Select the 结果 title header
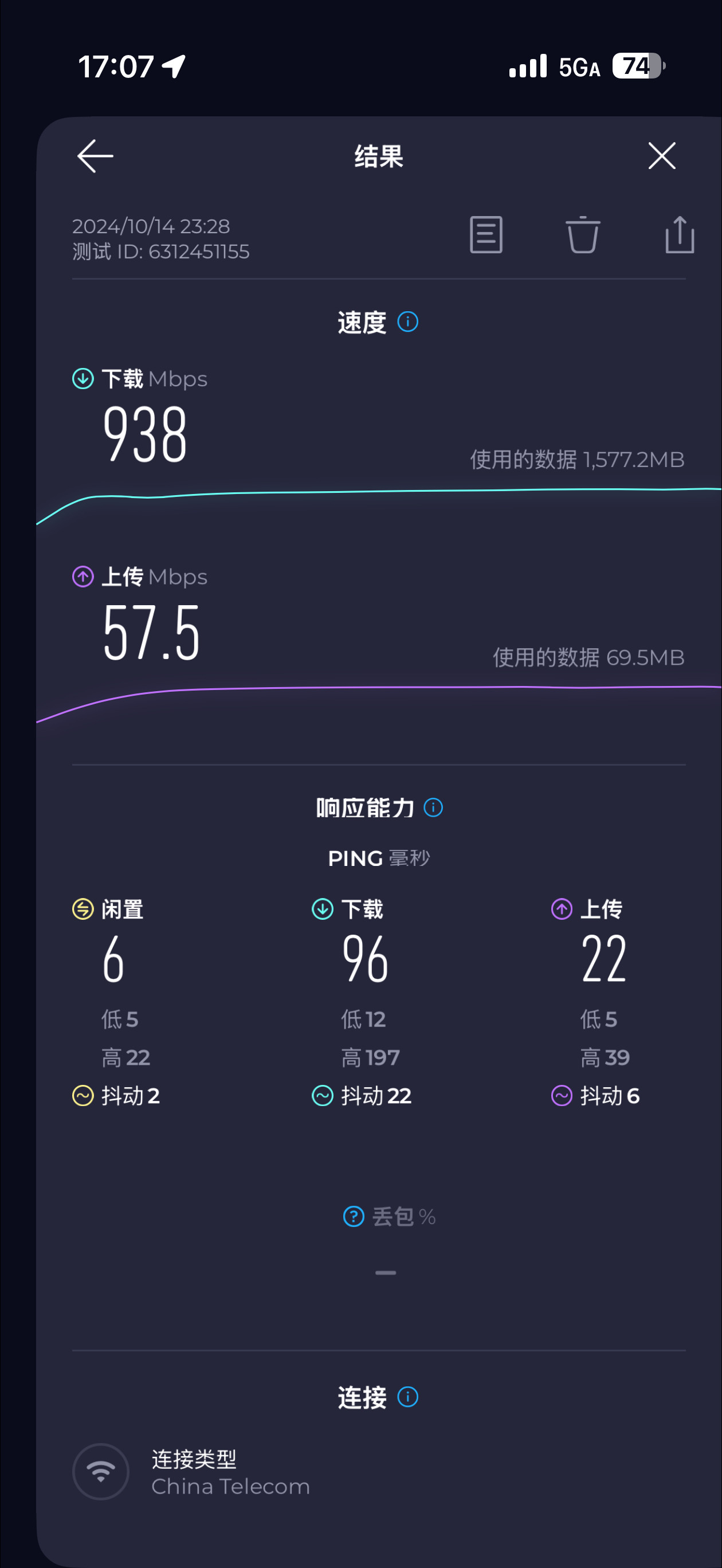Viewport: 722px width, 1568px height. click(x=378, y=157)
